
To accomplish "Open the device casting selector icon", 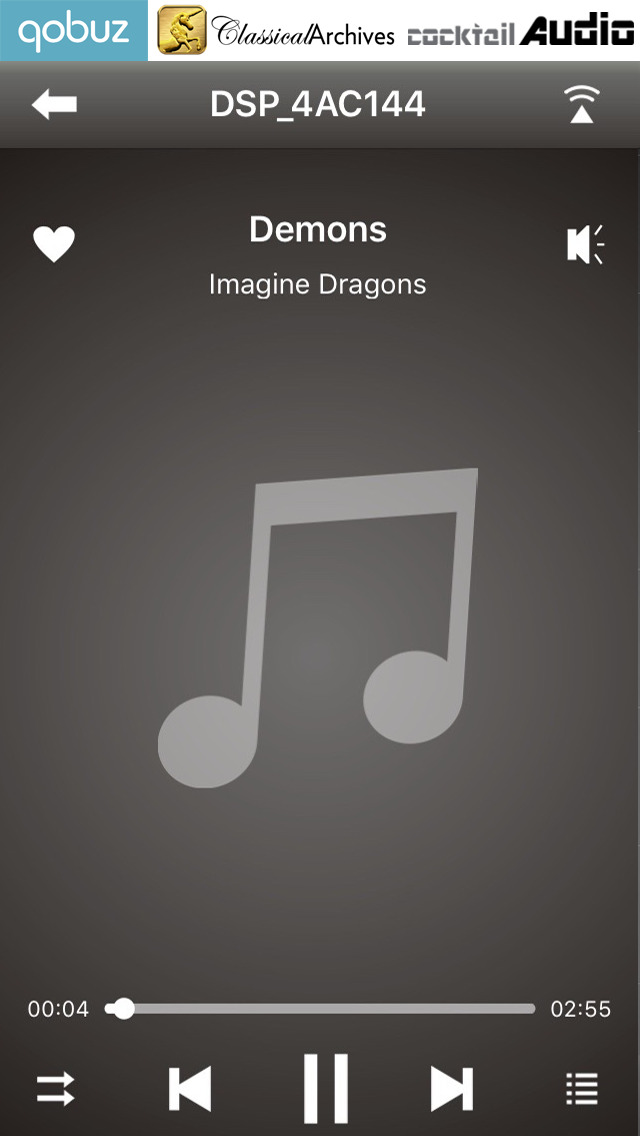I will click(582, 104).
